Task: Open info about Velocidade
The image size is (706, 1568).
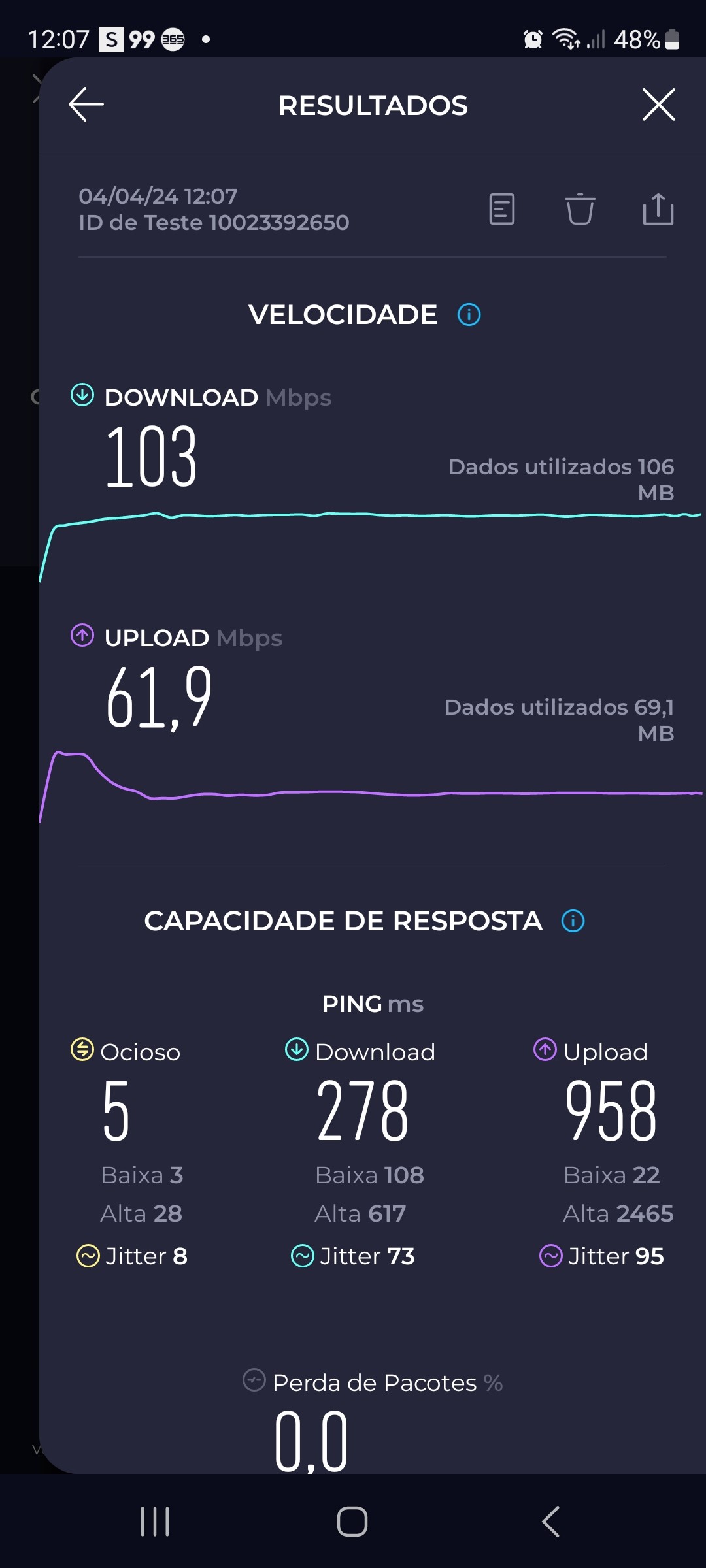Action: click(469, 315)
